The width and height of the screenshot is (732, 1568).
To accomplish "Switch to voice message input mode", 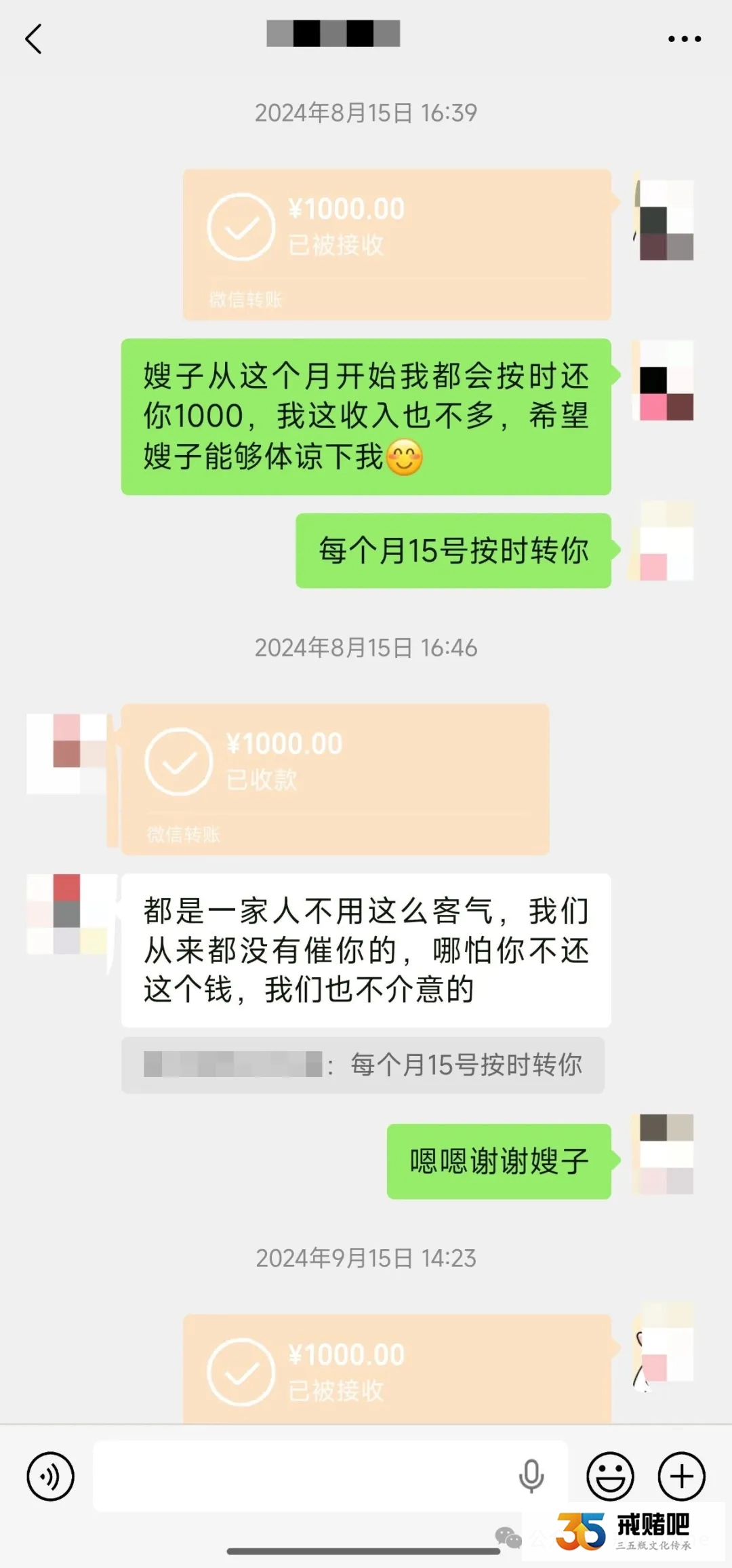I will [x=49, y=1476].
